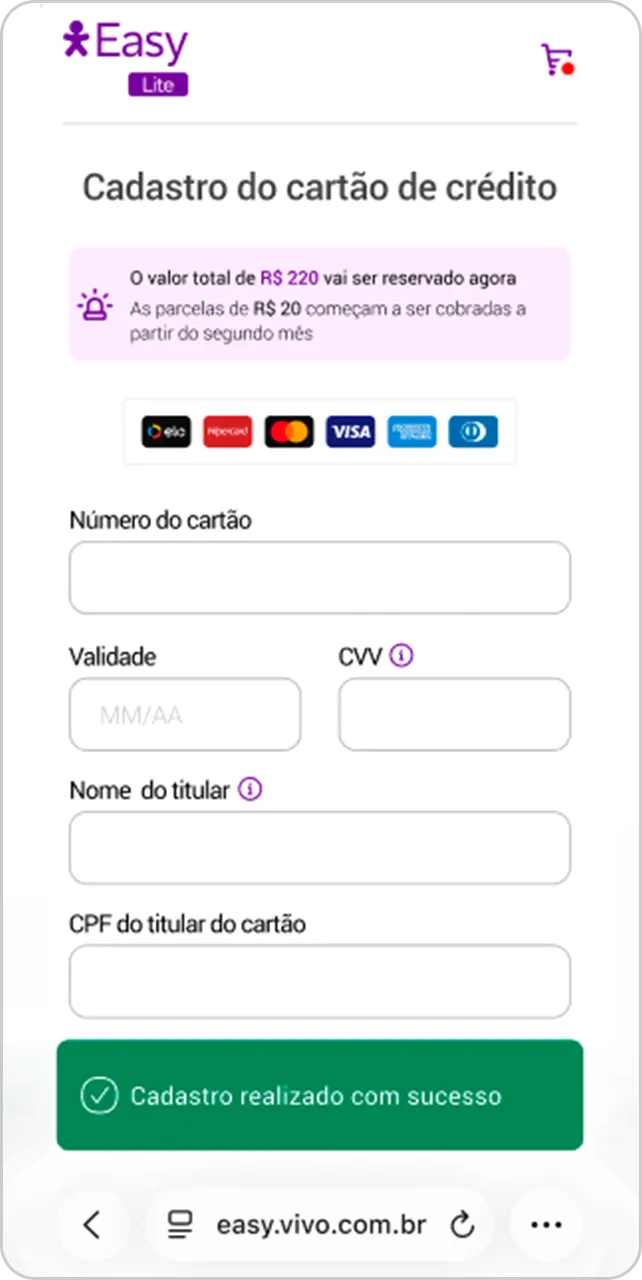Screen dimensions: 642x1280
Task: Reload the page with the refresh icon
Action: point(462,1225)
